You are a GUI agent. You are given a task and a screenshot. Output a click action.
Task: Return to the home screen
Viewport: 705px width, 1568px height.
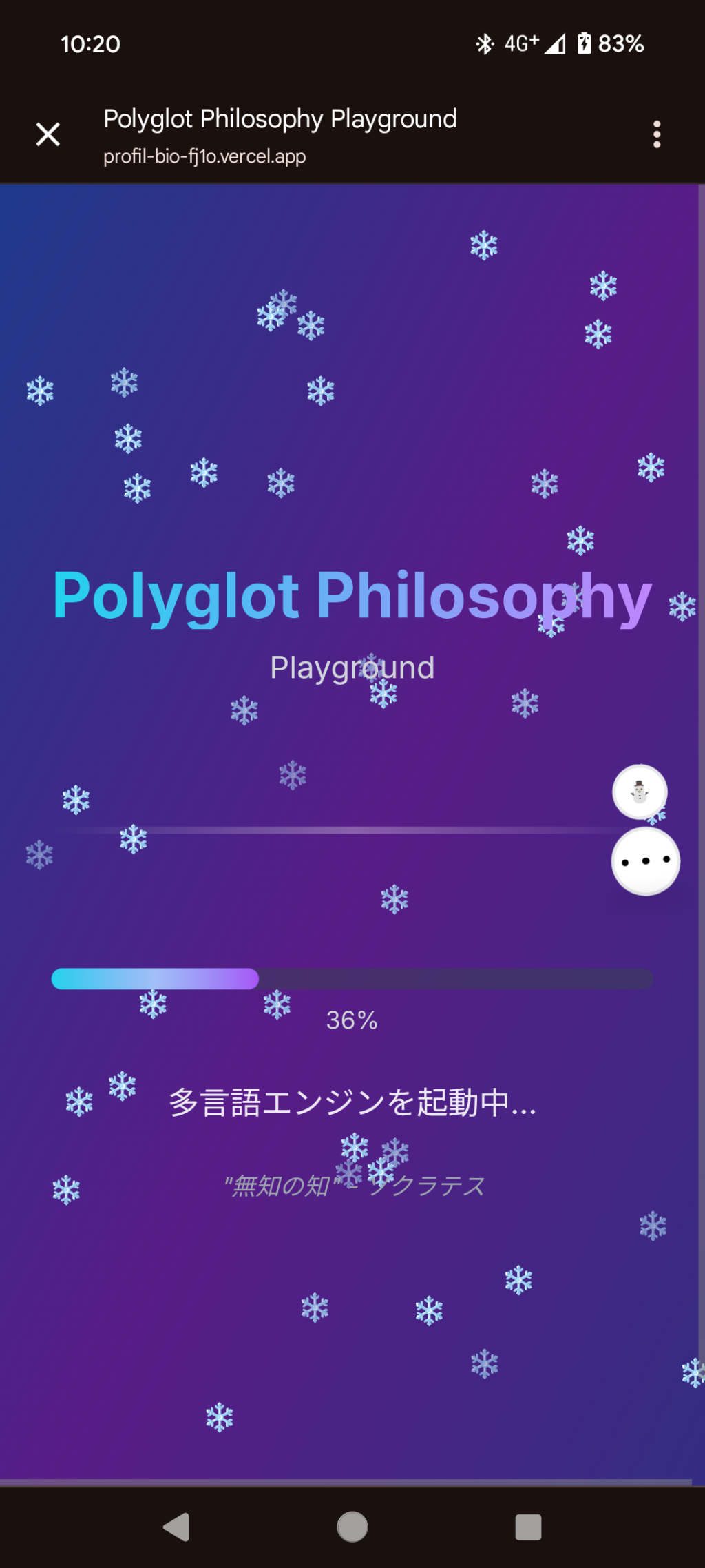pos(352,1527)
